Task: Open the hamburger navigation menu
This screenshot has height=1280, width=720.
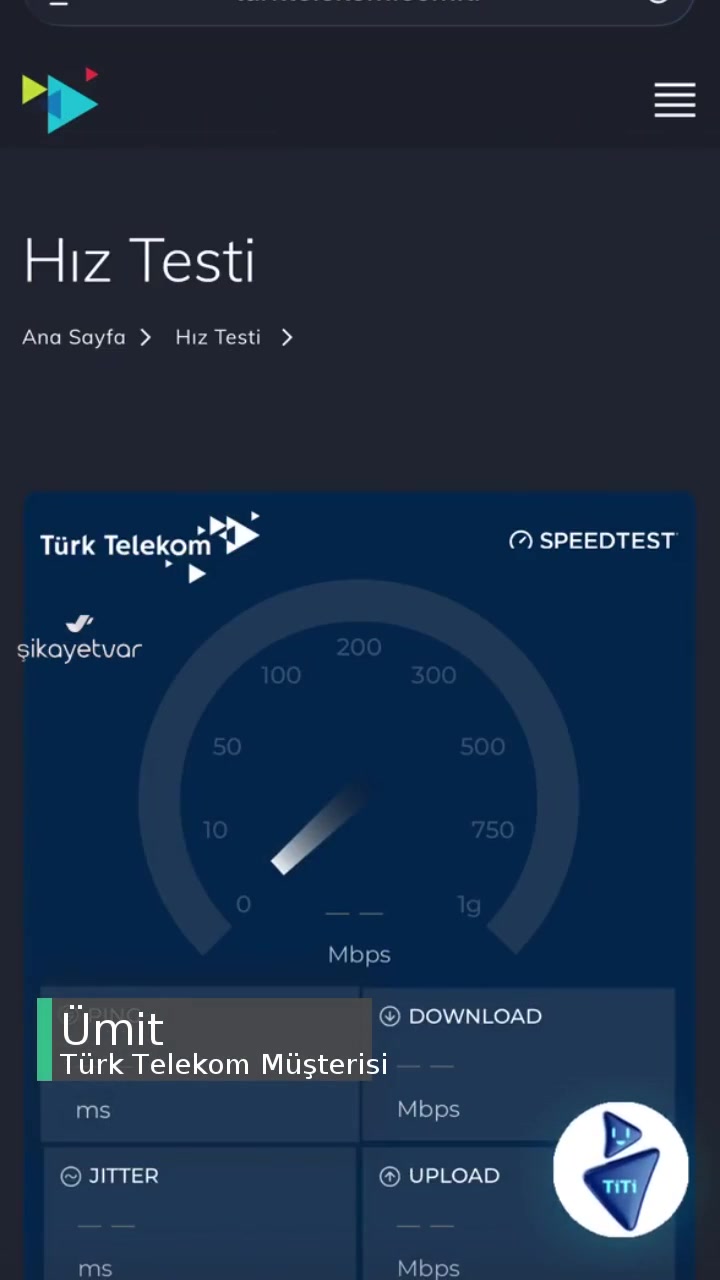Action: (x=675, y=99)
